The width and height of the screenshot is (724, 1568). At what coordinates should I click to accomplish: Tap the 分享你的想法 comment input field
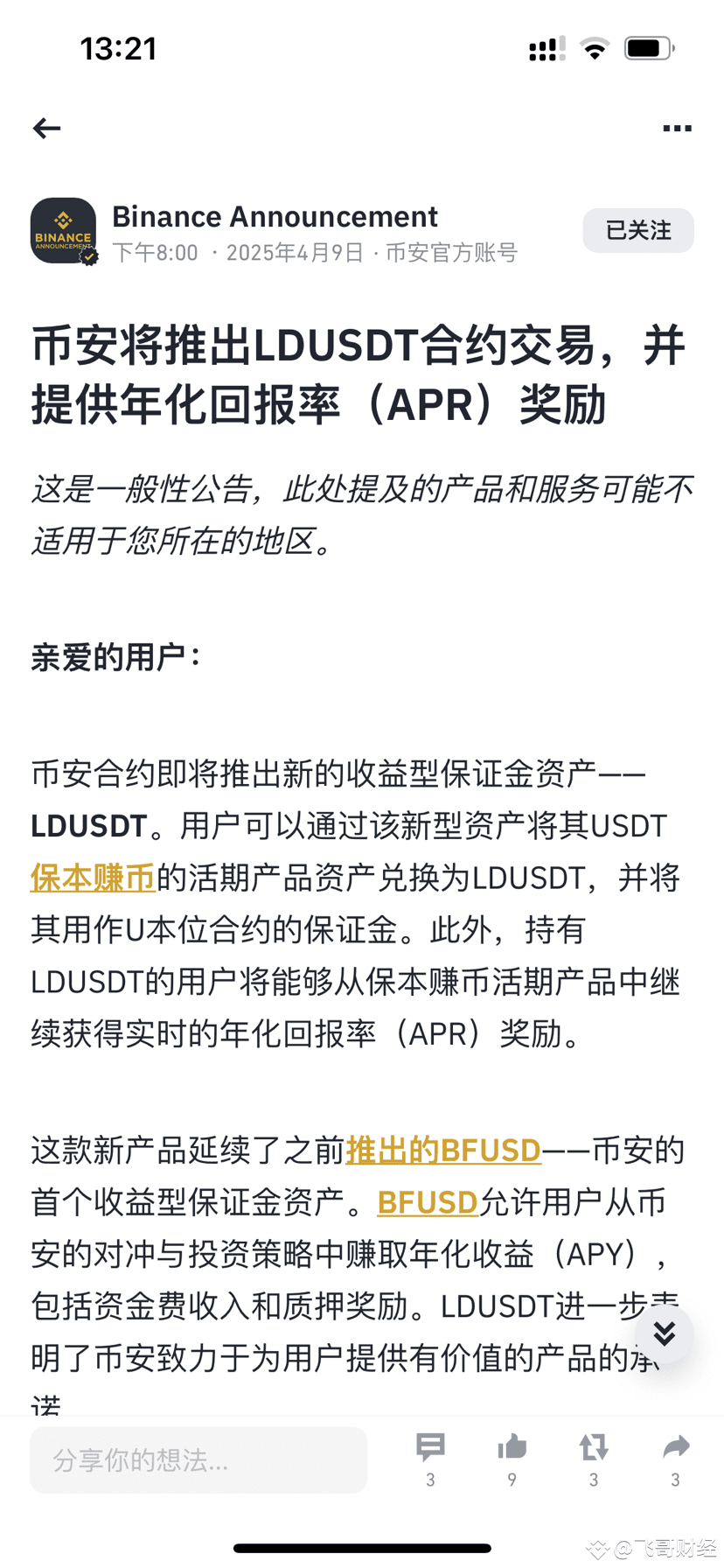(x=198, y=1459)
